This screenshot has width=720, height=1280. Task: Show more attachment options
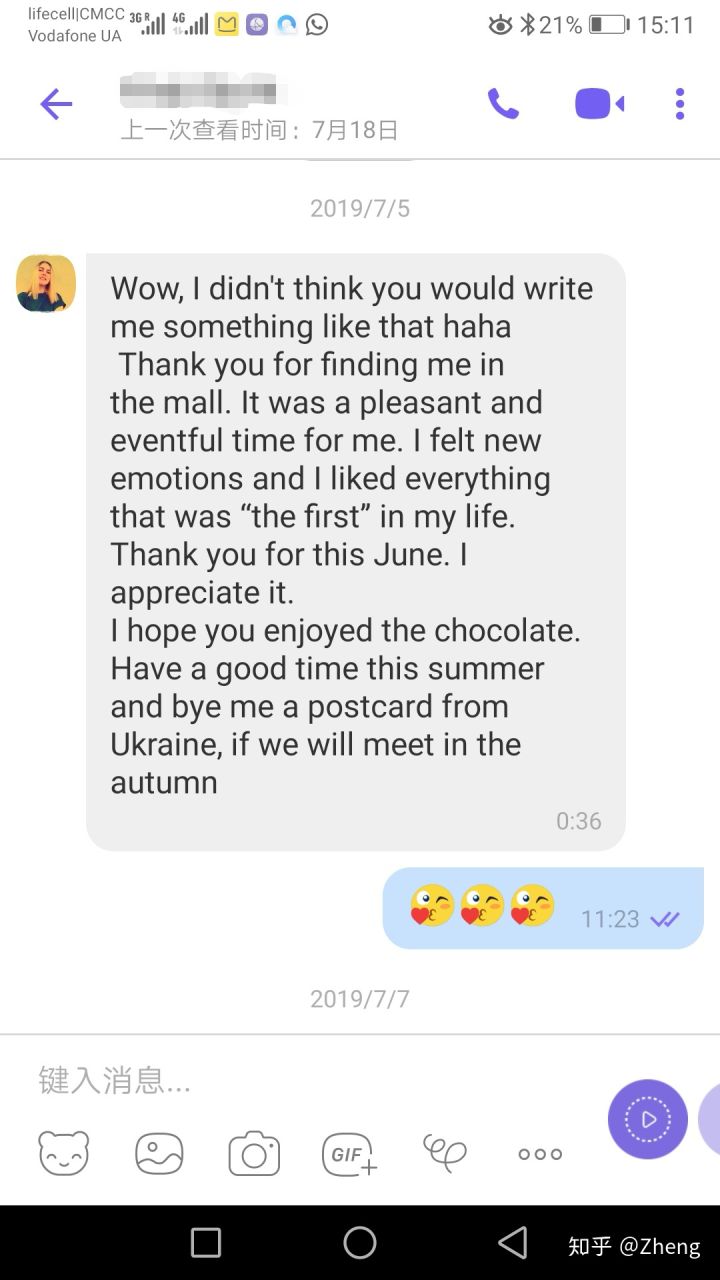pos(540,1154)
